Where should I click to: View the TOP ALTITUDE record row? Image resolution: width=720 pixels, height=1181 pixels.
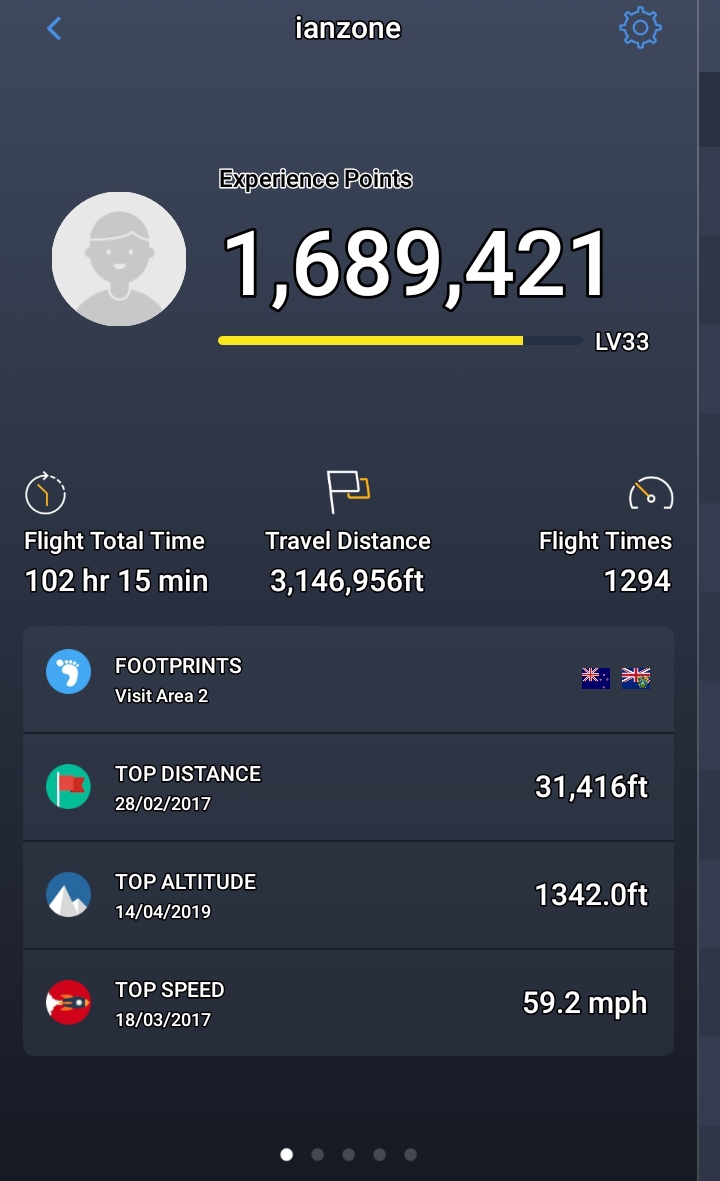click(x=348, y=895)
